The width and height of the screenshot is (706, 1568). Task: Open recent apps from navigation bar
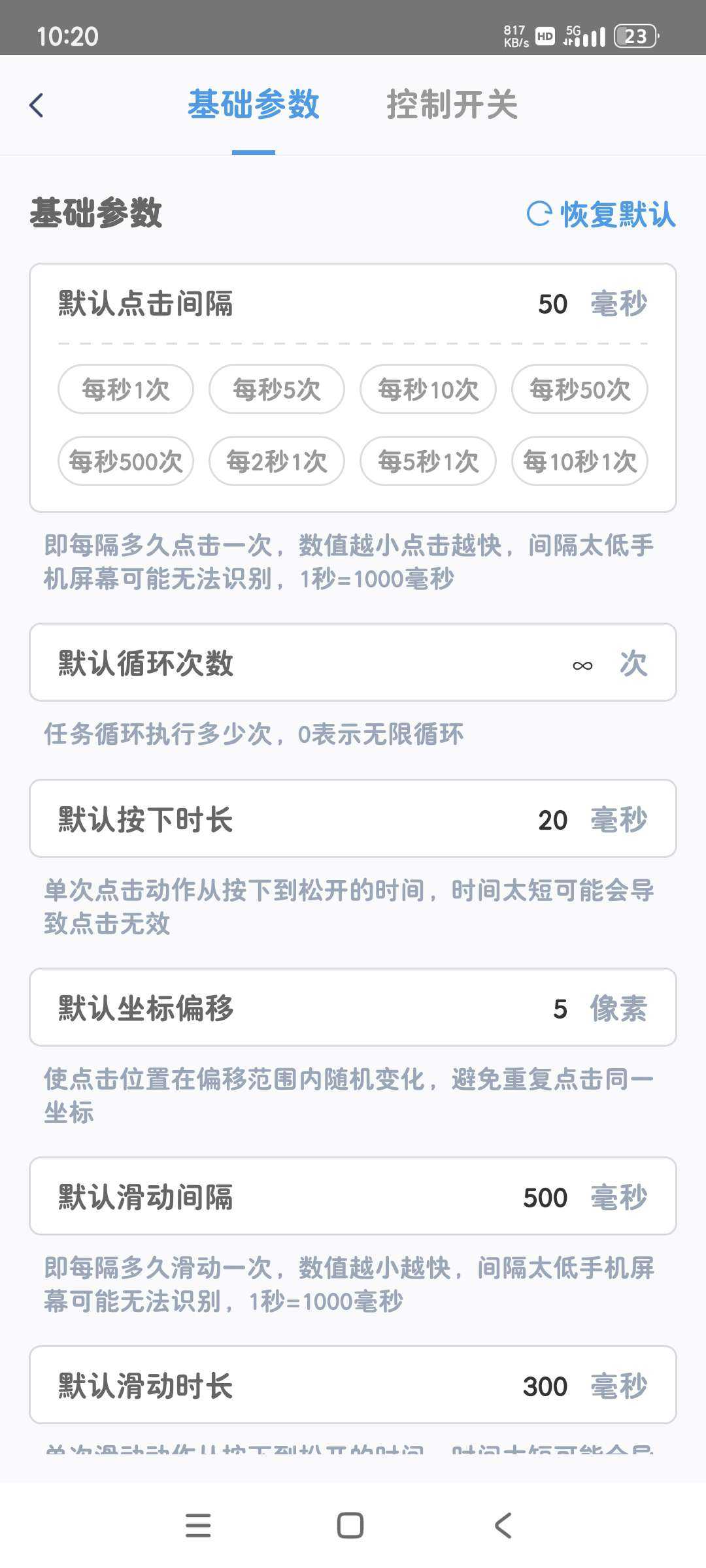pyautogui.click(x=198, y=1526)
